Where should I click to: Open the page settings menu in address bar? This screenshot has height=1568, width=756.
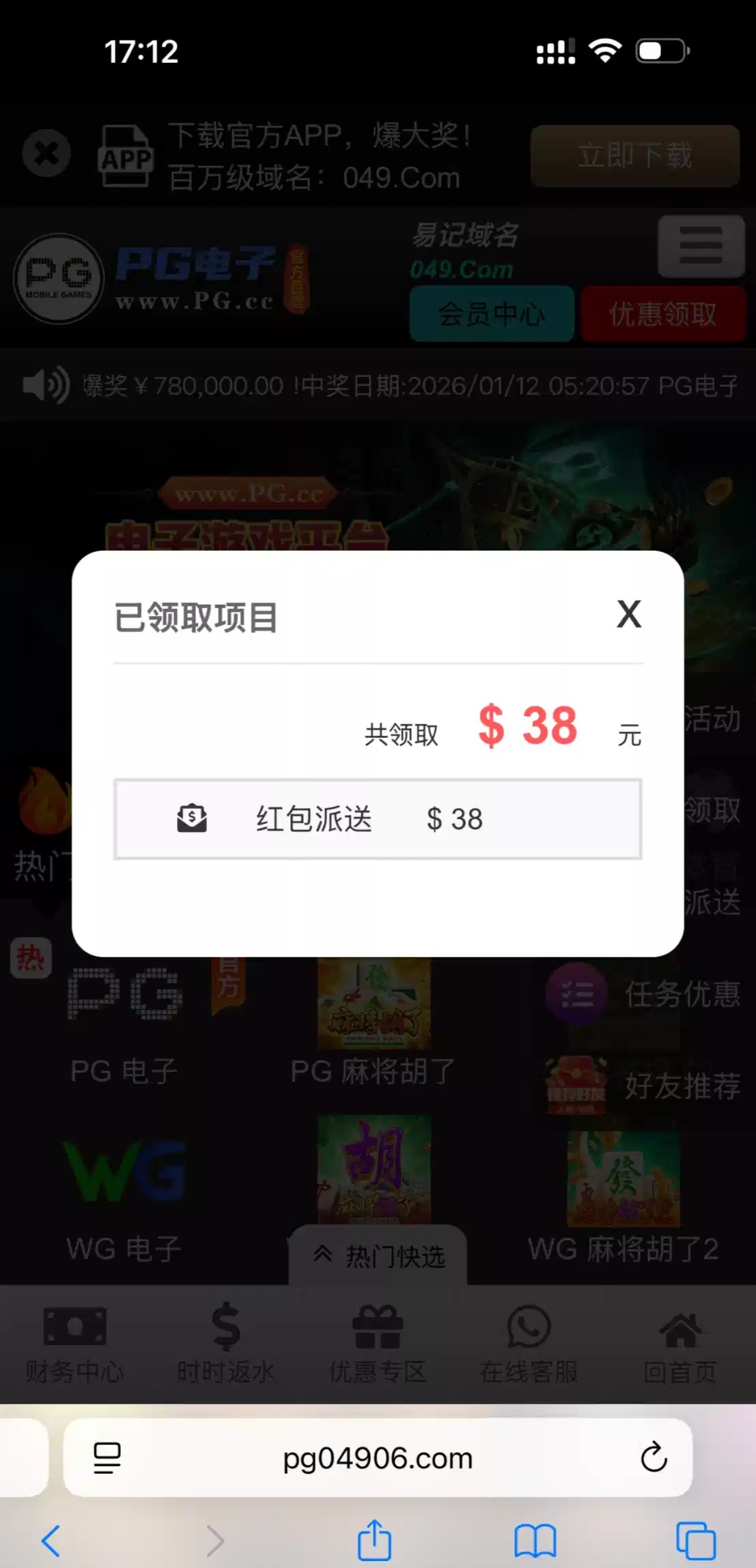(107, 1457)
